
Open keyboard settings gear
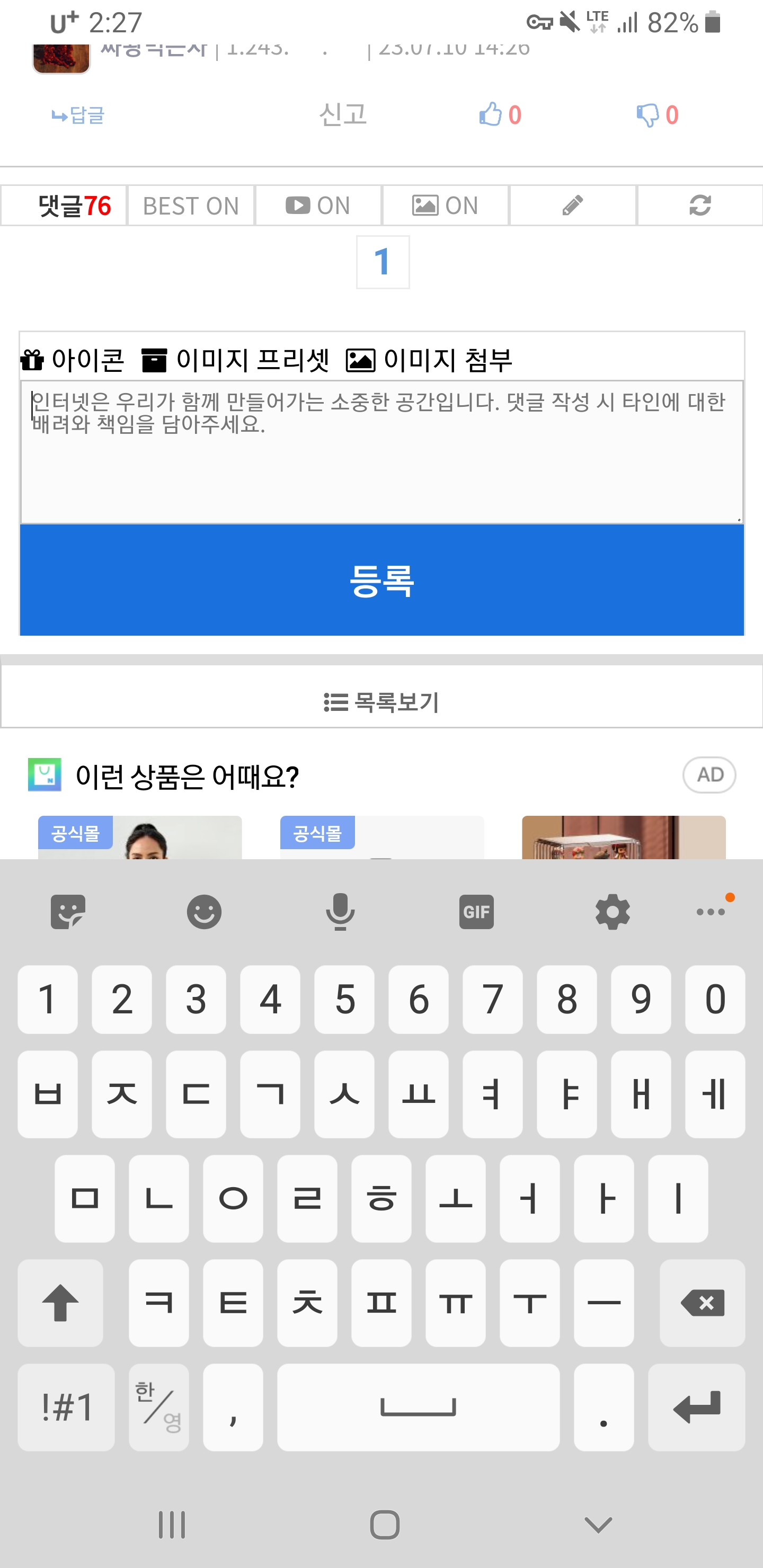coord(612,912)
